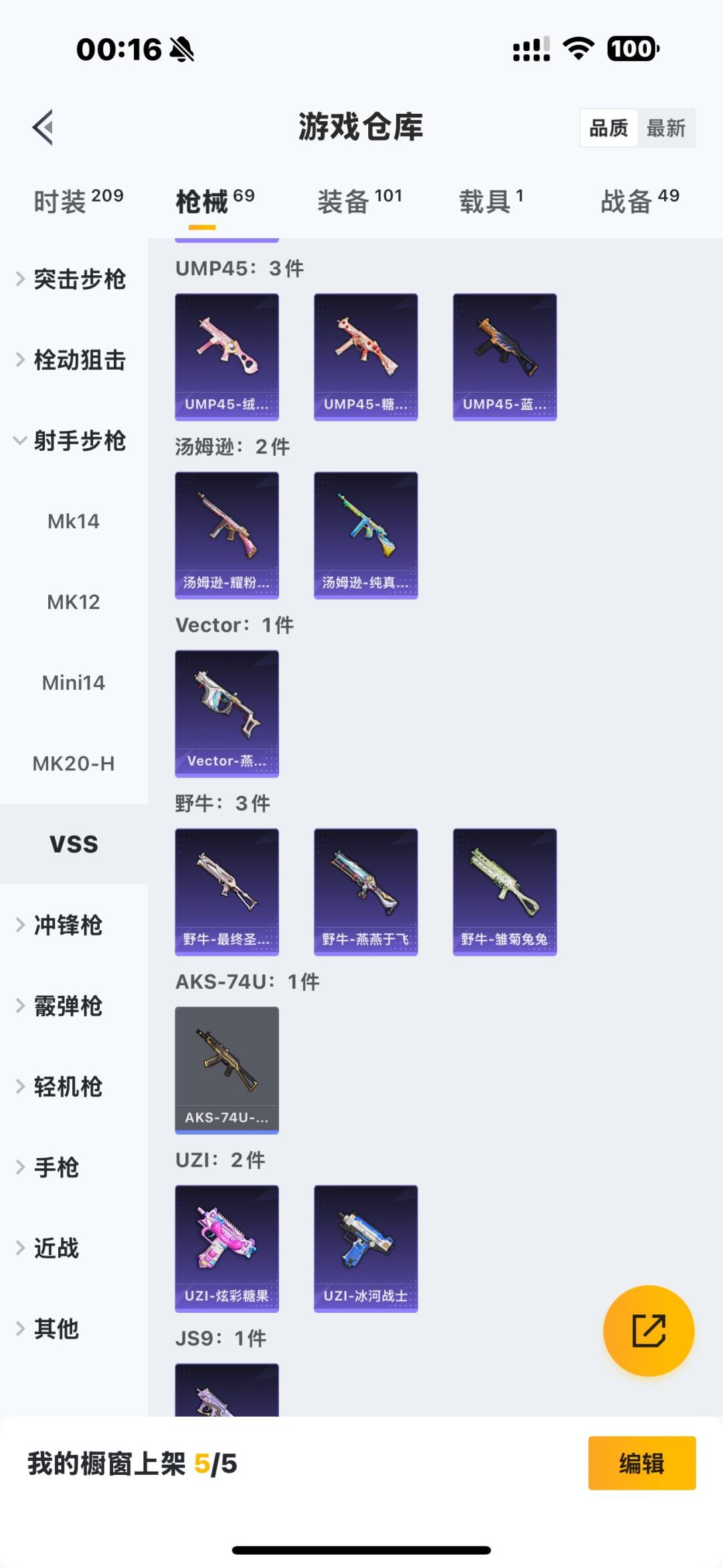This screenshot has height=1568, width=723.
Task: Open the 野牛-雏菊兔兔 skin tile
Action: tap(505, 892)
